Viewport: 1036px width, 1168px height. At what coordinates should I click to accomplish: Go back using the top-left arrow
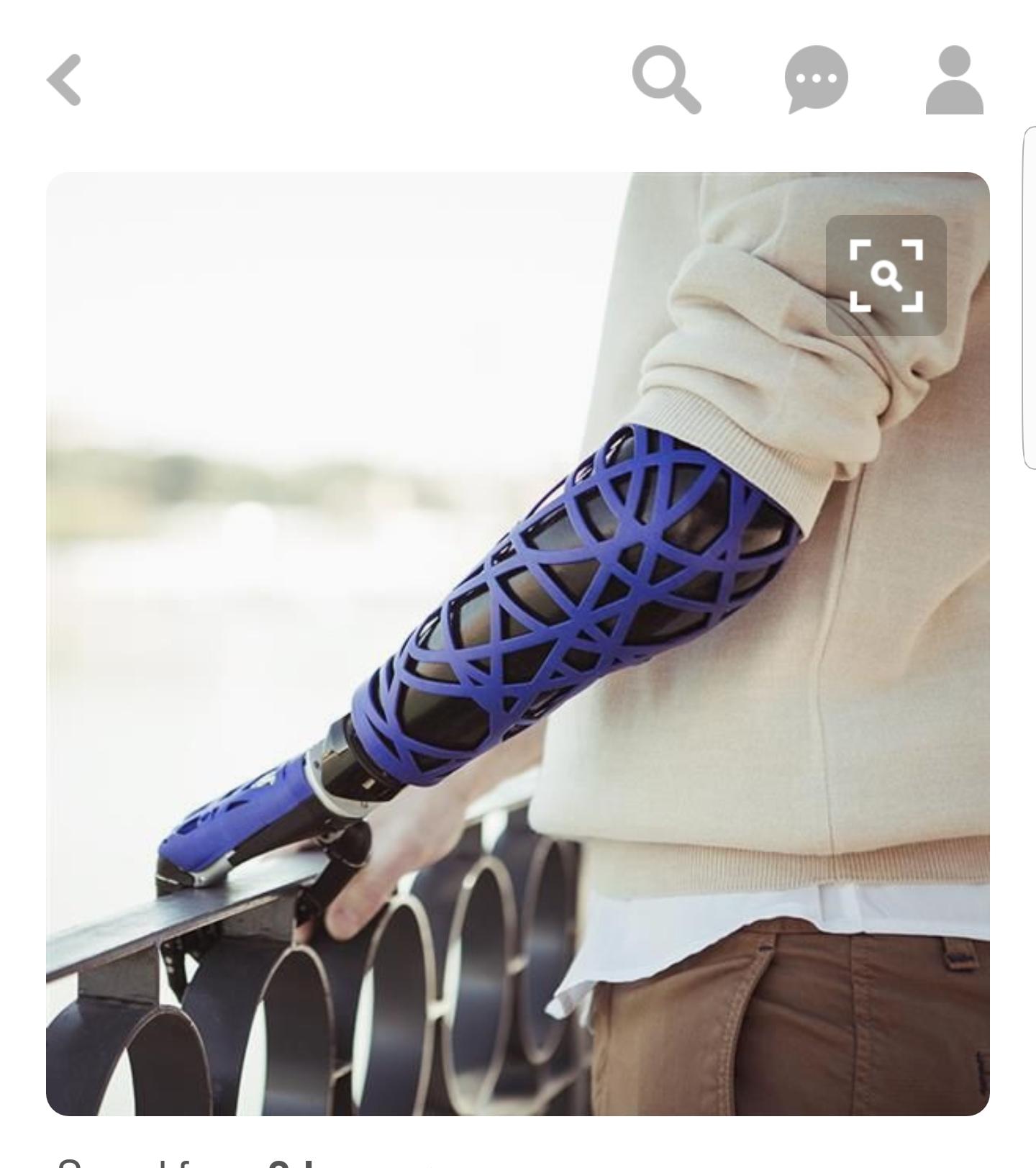65,80
